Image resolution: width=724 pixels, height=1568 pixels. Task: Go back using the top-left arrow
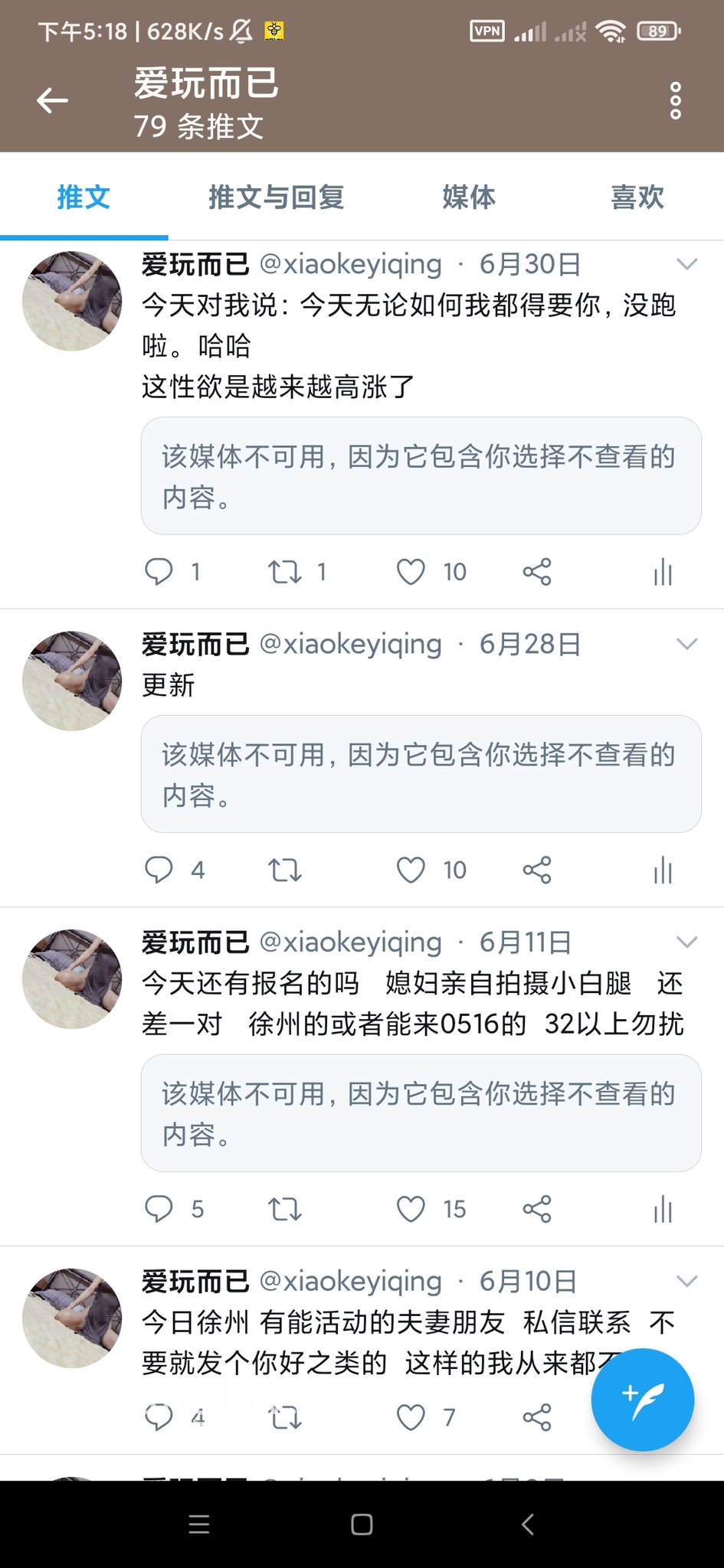tap(52, 100)
